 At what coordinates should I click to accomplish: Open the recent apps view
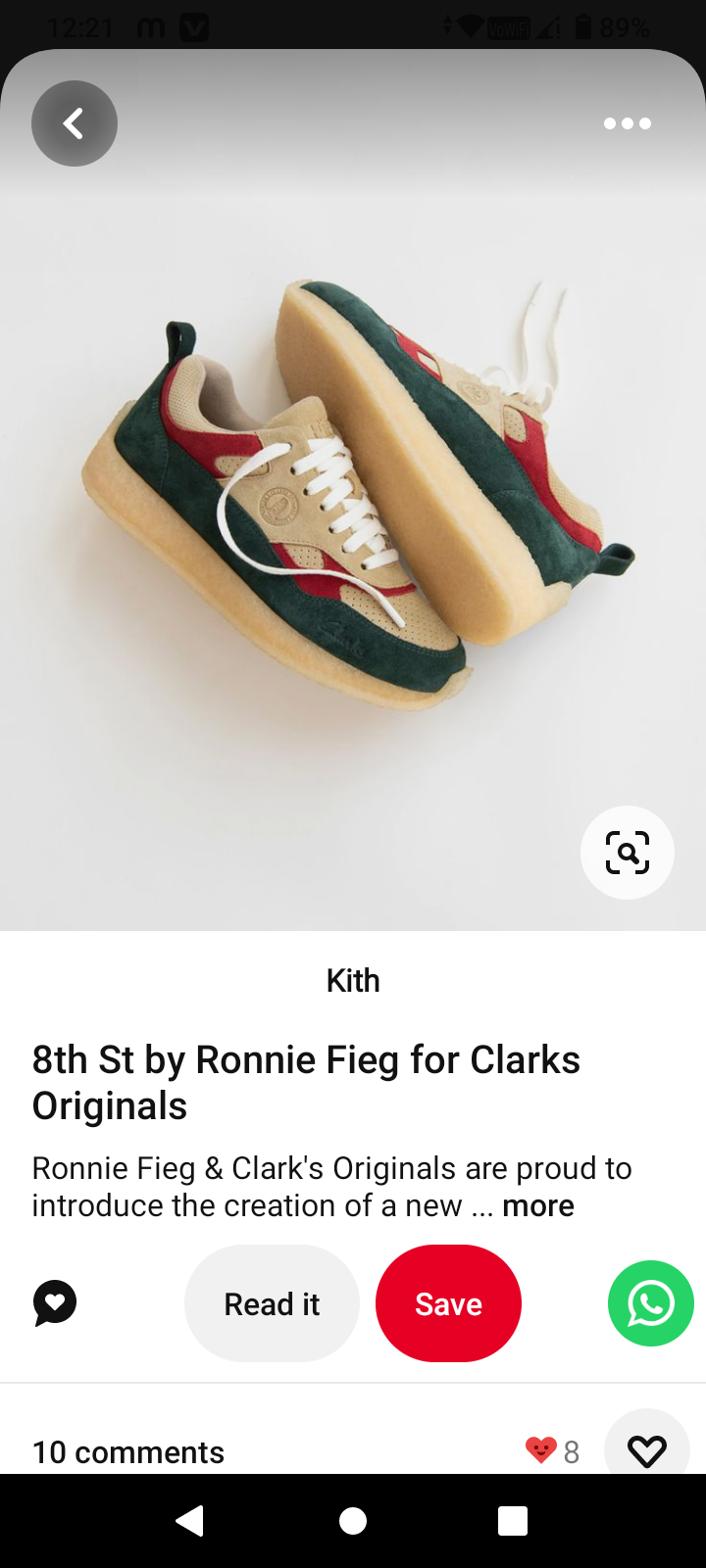513,1521
